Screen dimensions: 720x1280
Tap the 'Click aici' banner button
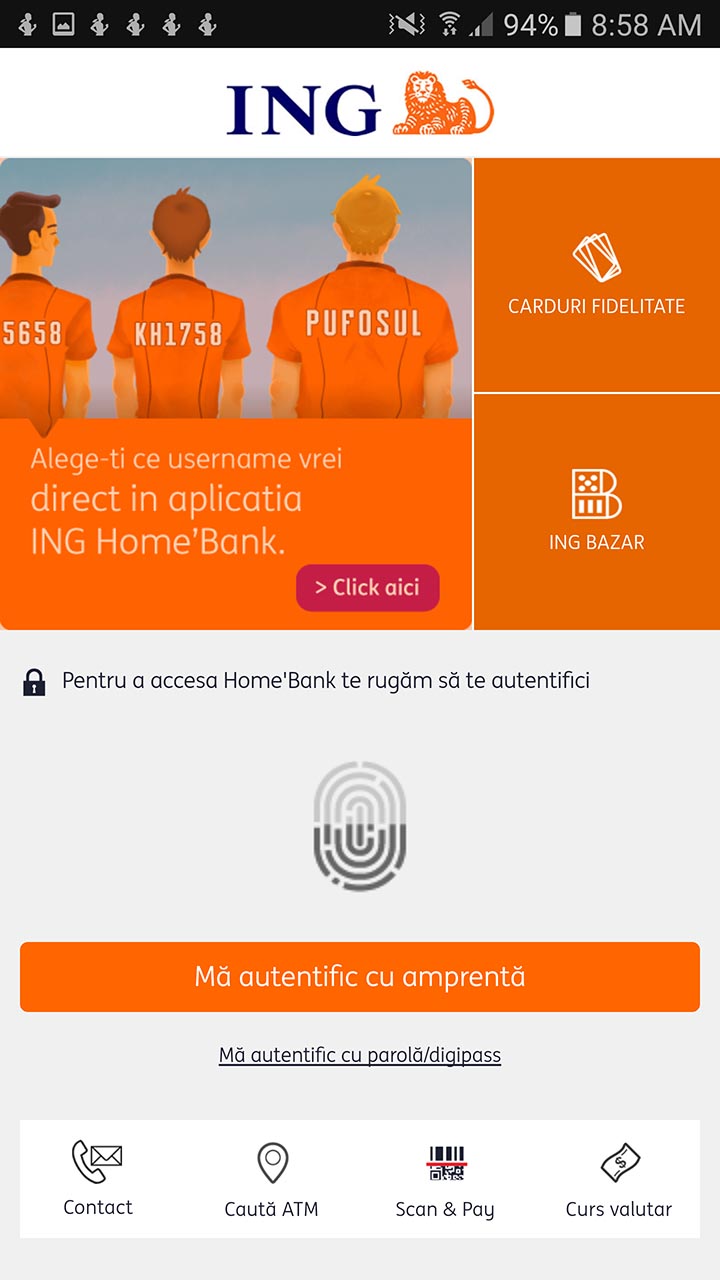tap(367, 588)
